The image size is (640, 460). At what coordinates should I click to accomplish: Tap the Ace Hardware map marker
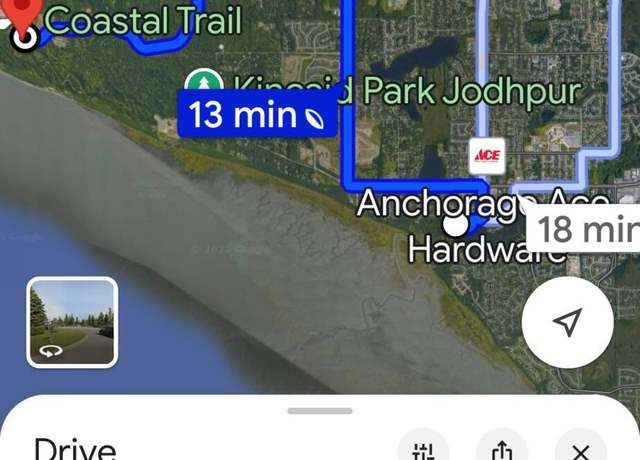click(487, 155)
